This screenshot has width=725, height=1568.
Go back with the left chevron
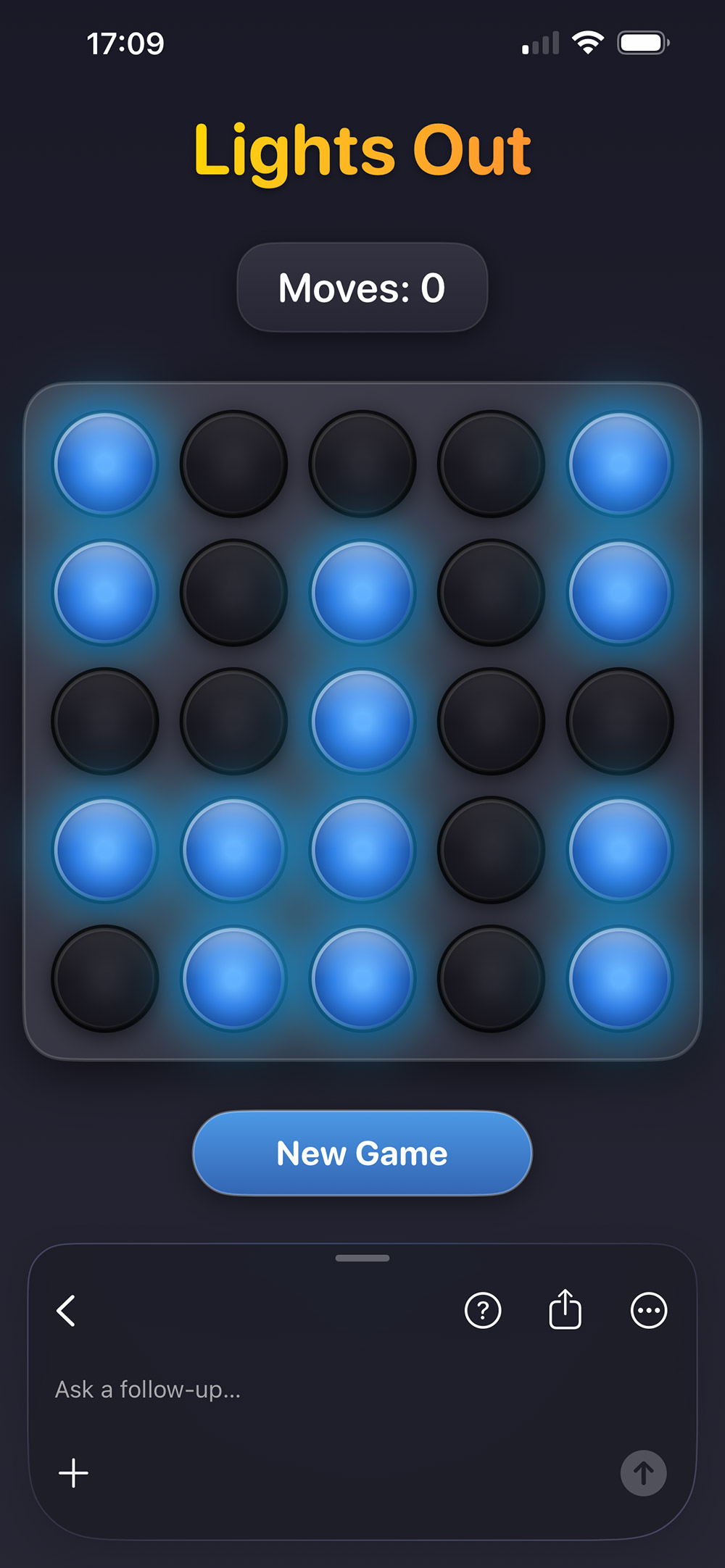click(x=66, y=1311)
